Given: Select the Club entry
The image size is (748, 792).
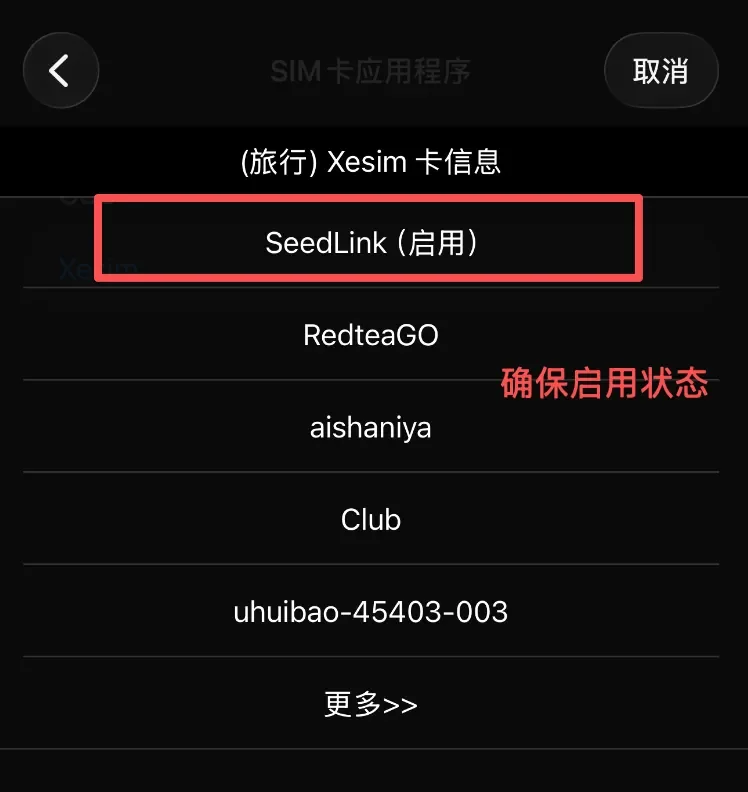Looking at the screenshot, I should coord(371,519).
